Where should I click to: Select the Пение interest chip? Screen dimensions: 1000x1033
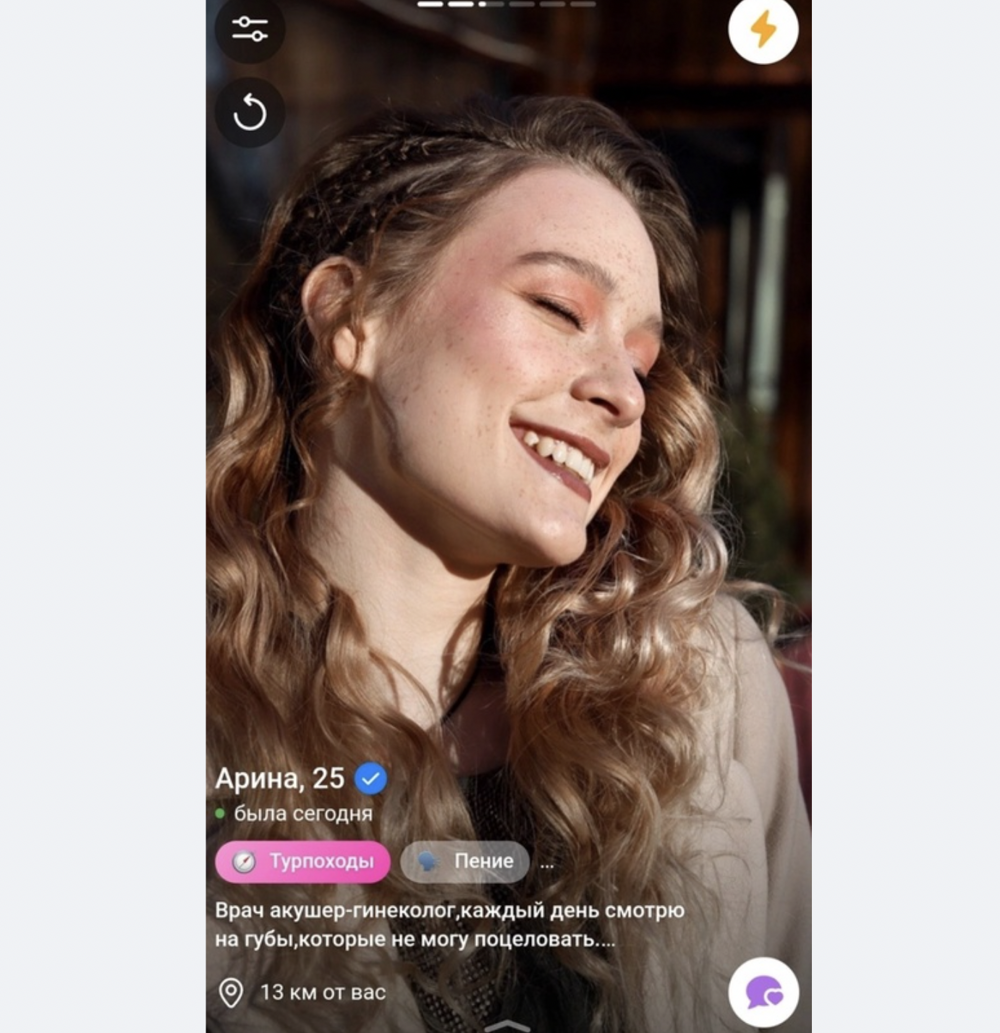(x=465, y=861)
